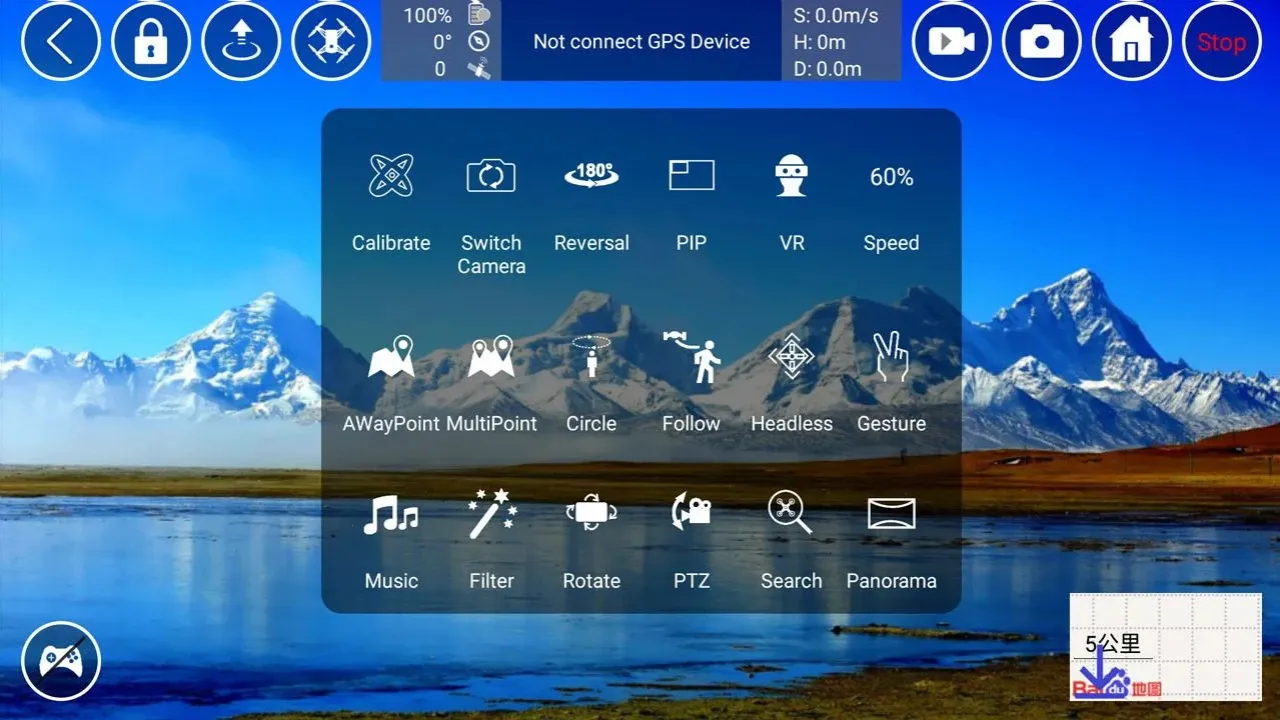
Task: Hit the red Stop button
Action: click(1221, 41)
